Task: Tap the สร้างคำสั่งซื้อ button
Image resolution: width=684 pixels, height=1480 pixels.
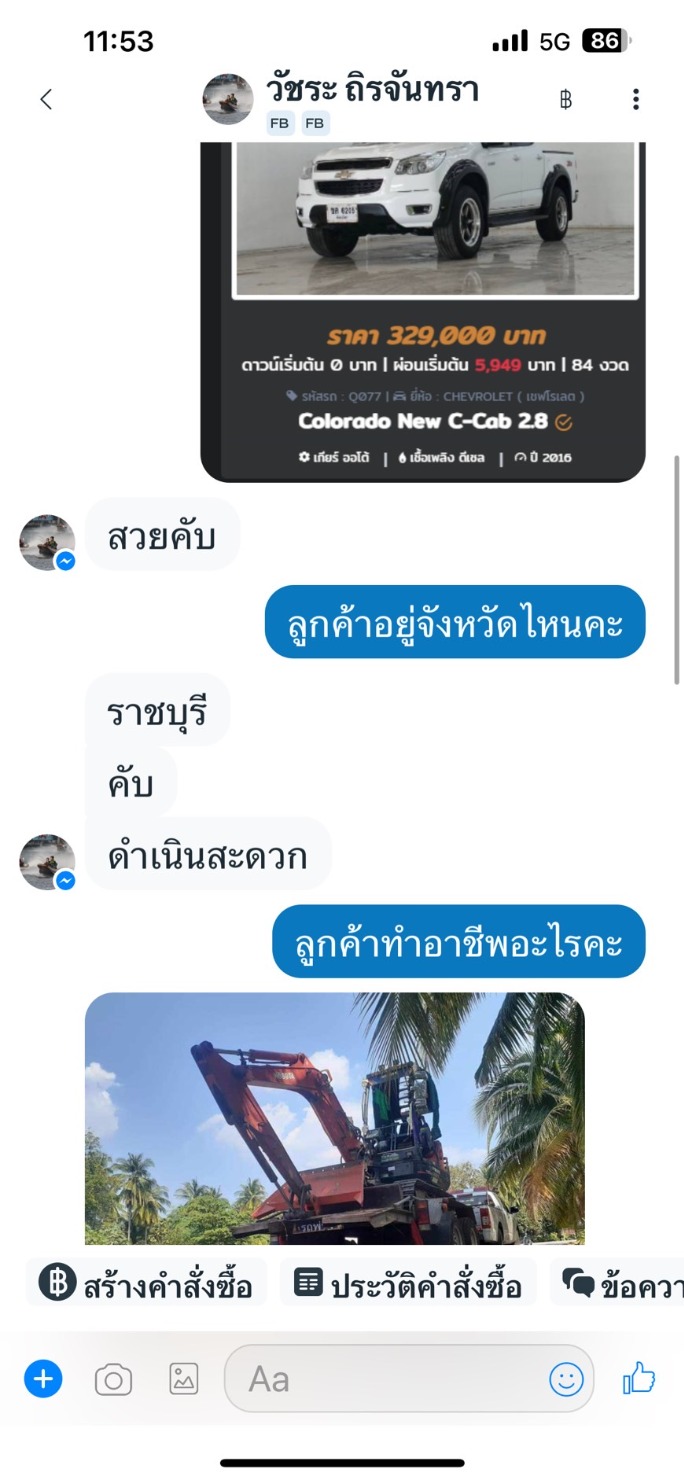Action: pyautogui.click(x=146, y=1284)
